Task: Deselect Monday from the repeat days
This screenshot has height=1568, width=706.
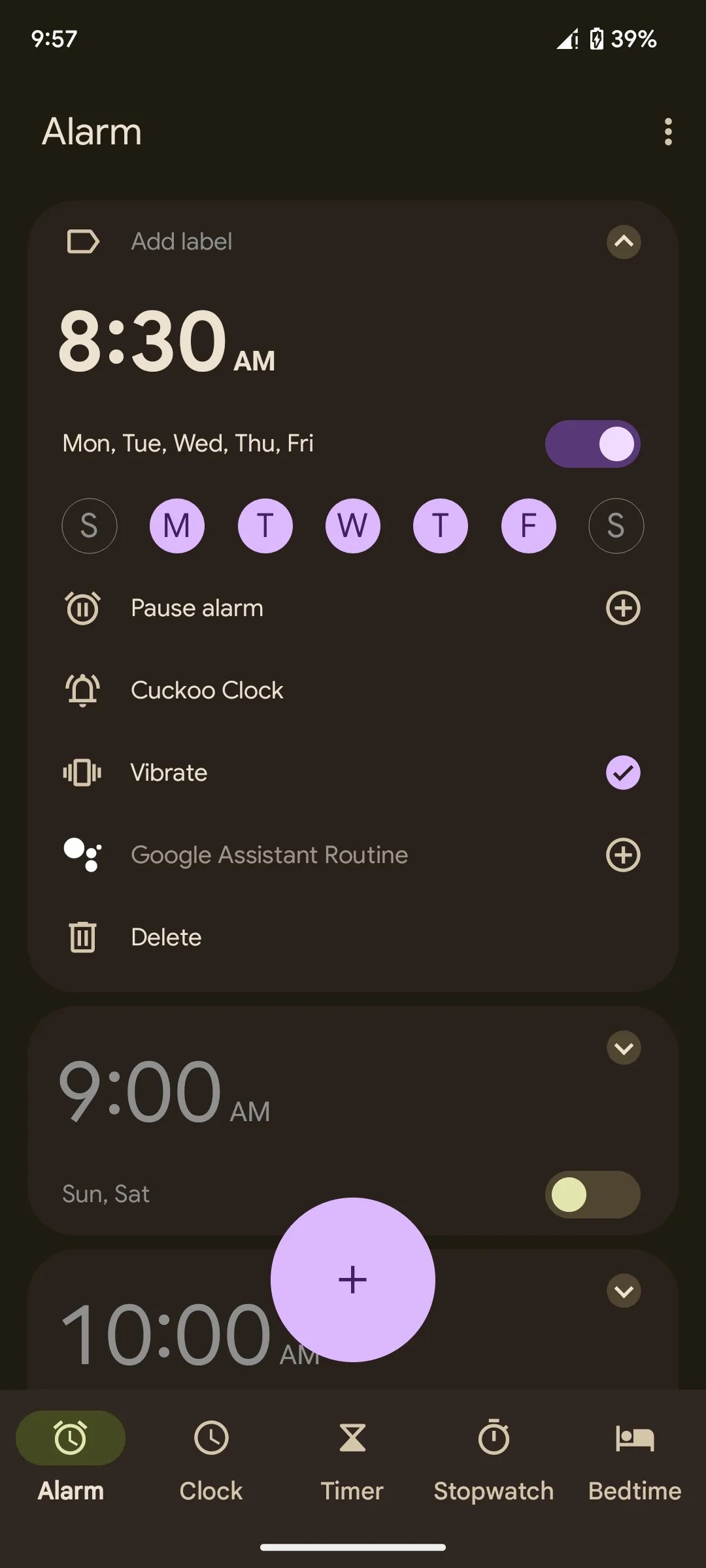Action: pyautogui.click(x=176, y=525)
